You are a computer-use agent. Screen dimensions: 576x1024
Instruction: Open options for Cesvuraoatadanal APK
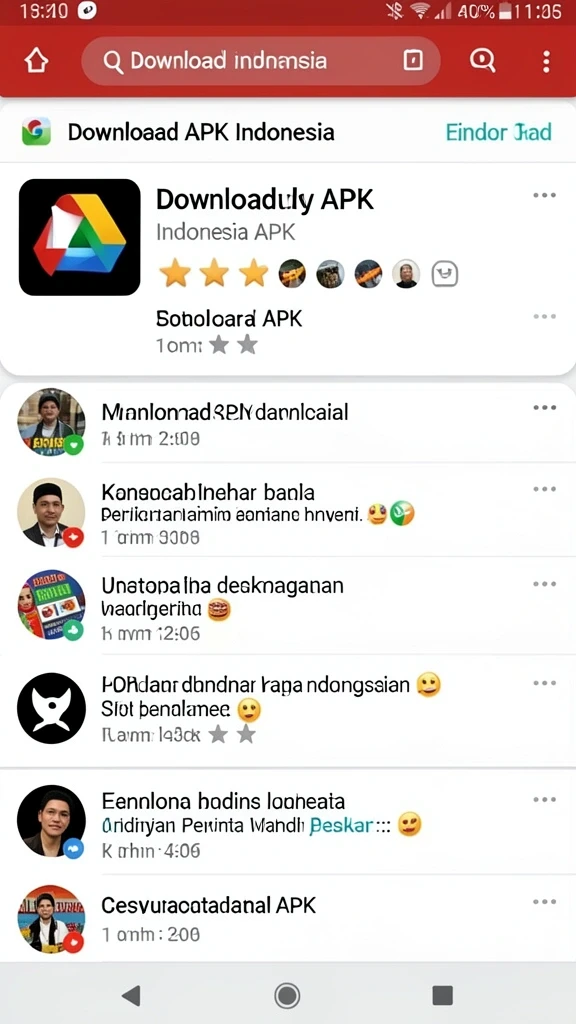pyautogui.click(x=544, y=902)
